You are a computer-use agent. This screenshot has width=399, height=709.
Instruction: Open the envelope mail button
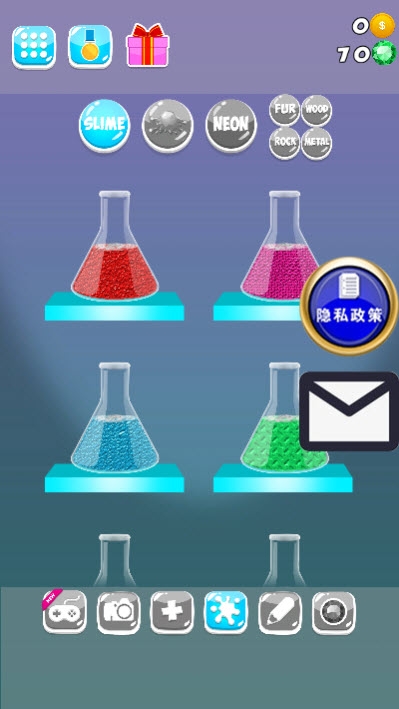349,411
